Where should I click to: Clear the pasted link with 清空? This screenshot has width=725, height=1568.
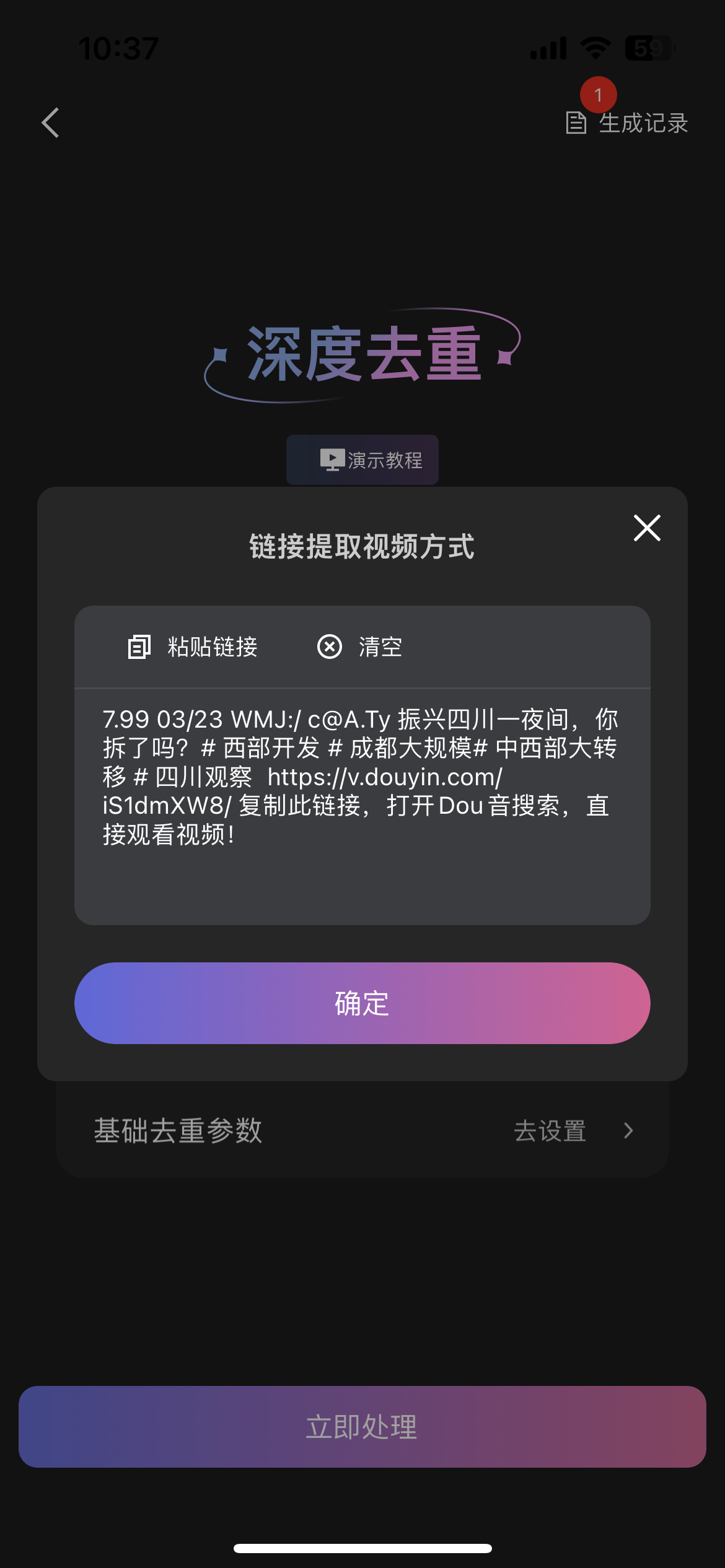[360, 647]
